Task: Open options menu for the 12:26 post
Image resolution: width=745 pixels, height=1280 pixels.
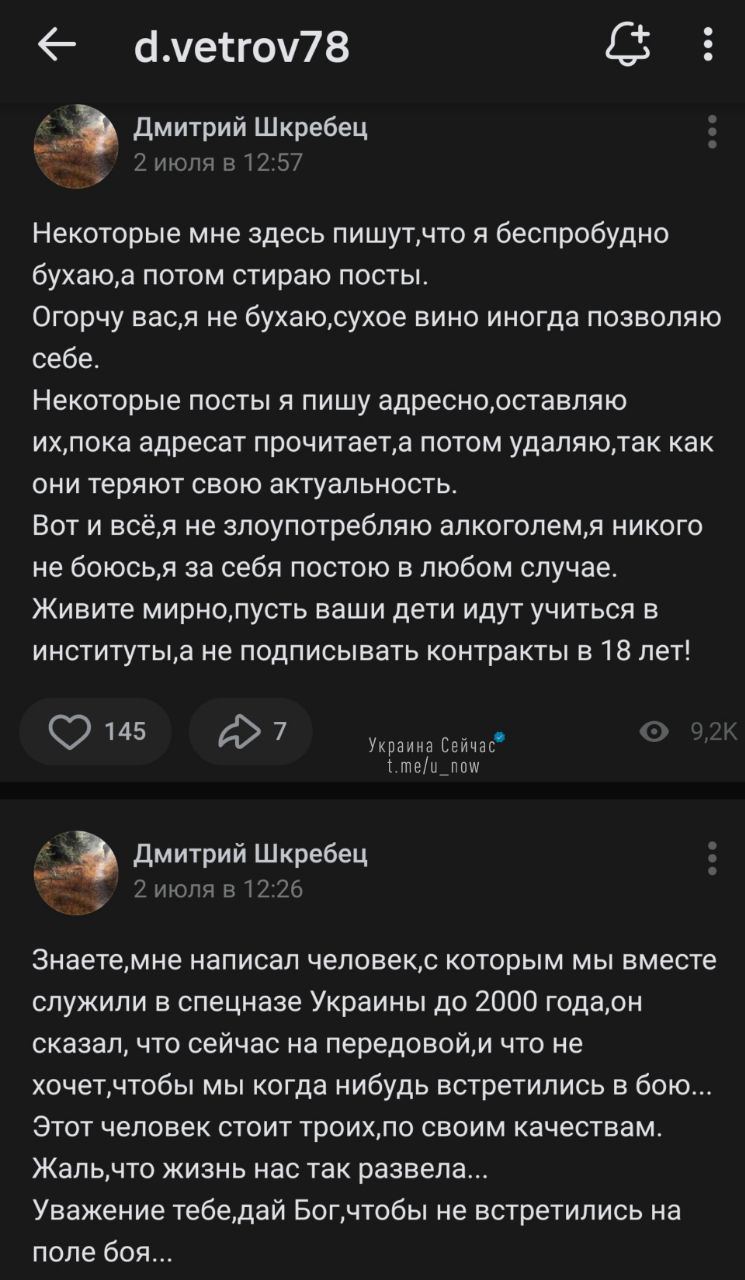Action: (x=712, y=858)
